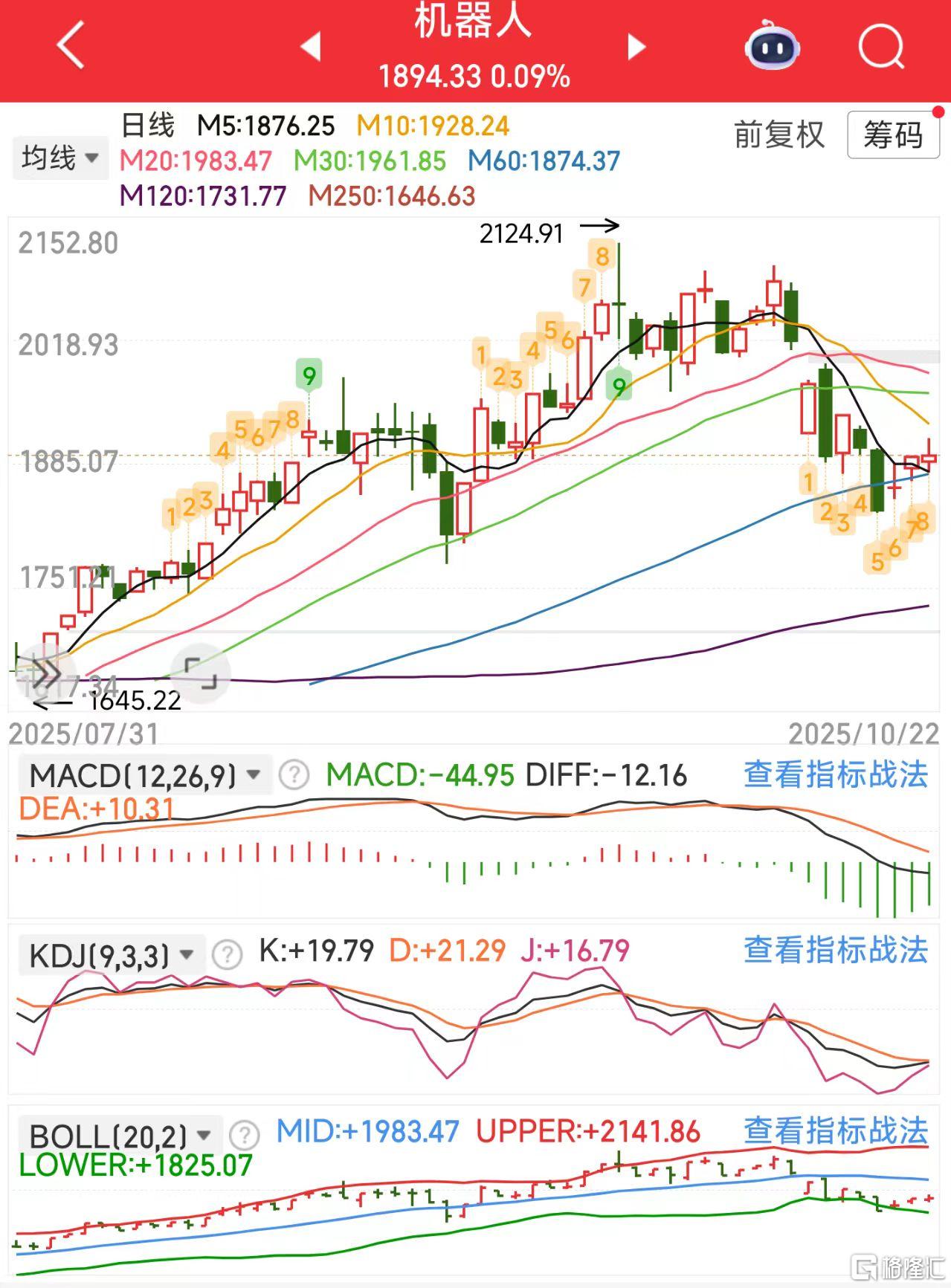Open the robot assistant icon
The height and width of the screenshot is (1288, 951).
point(772,46)
